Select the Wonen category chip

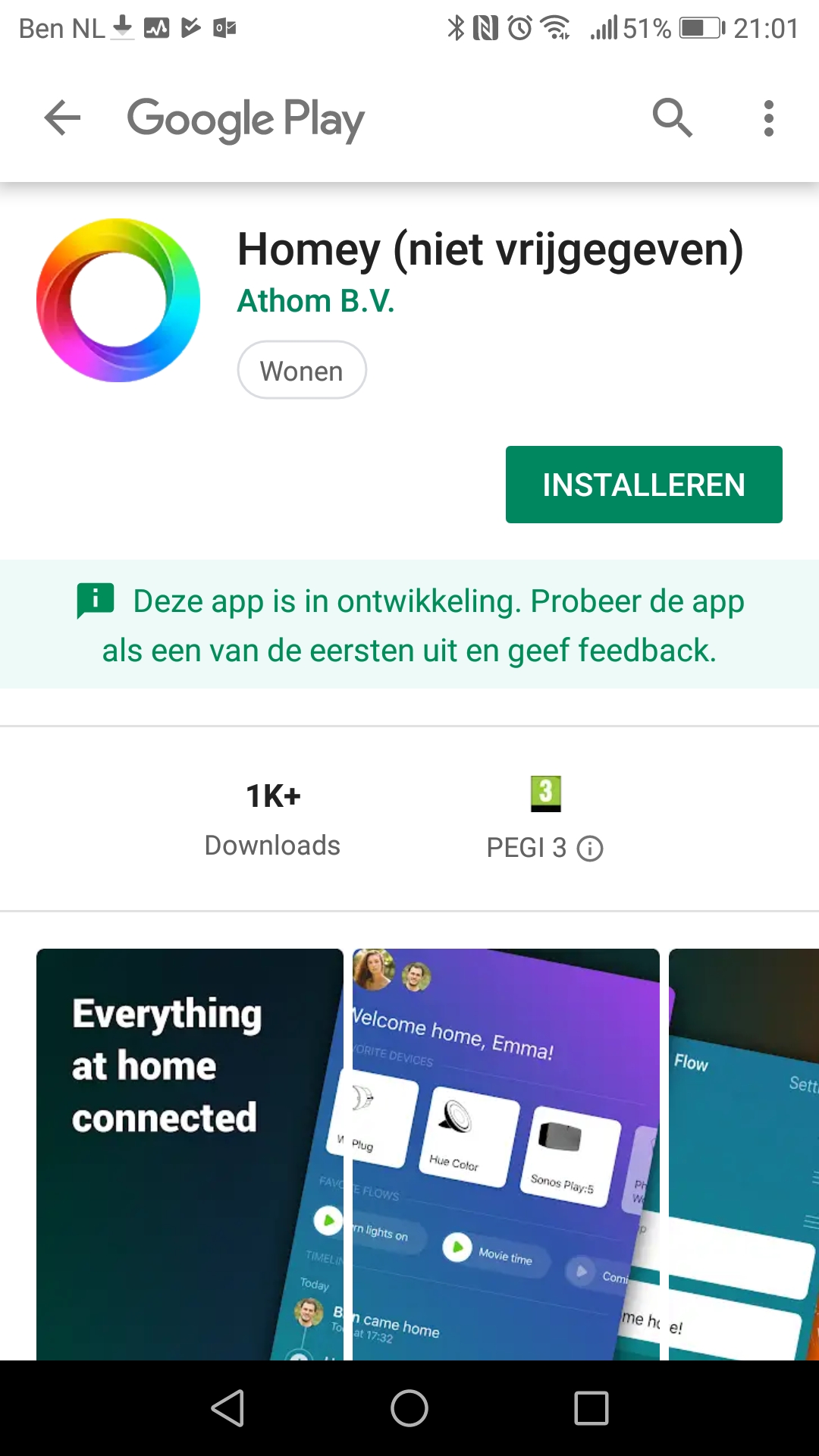coord(302,371)
